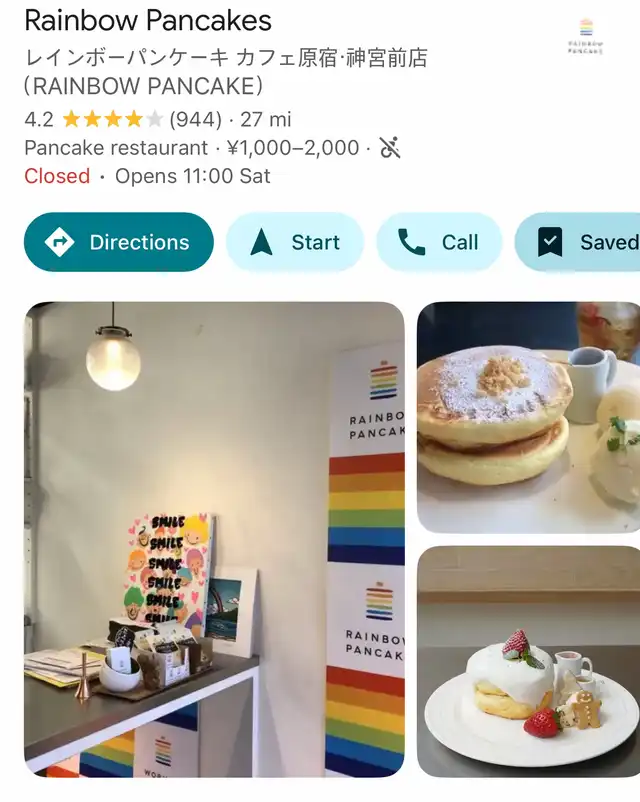View the strawberry cream pancake photo
The image size is (640, 802).
tap(528, 661)
